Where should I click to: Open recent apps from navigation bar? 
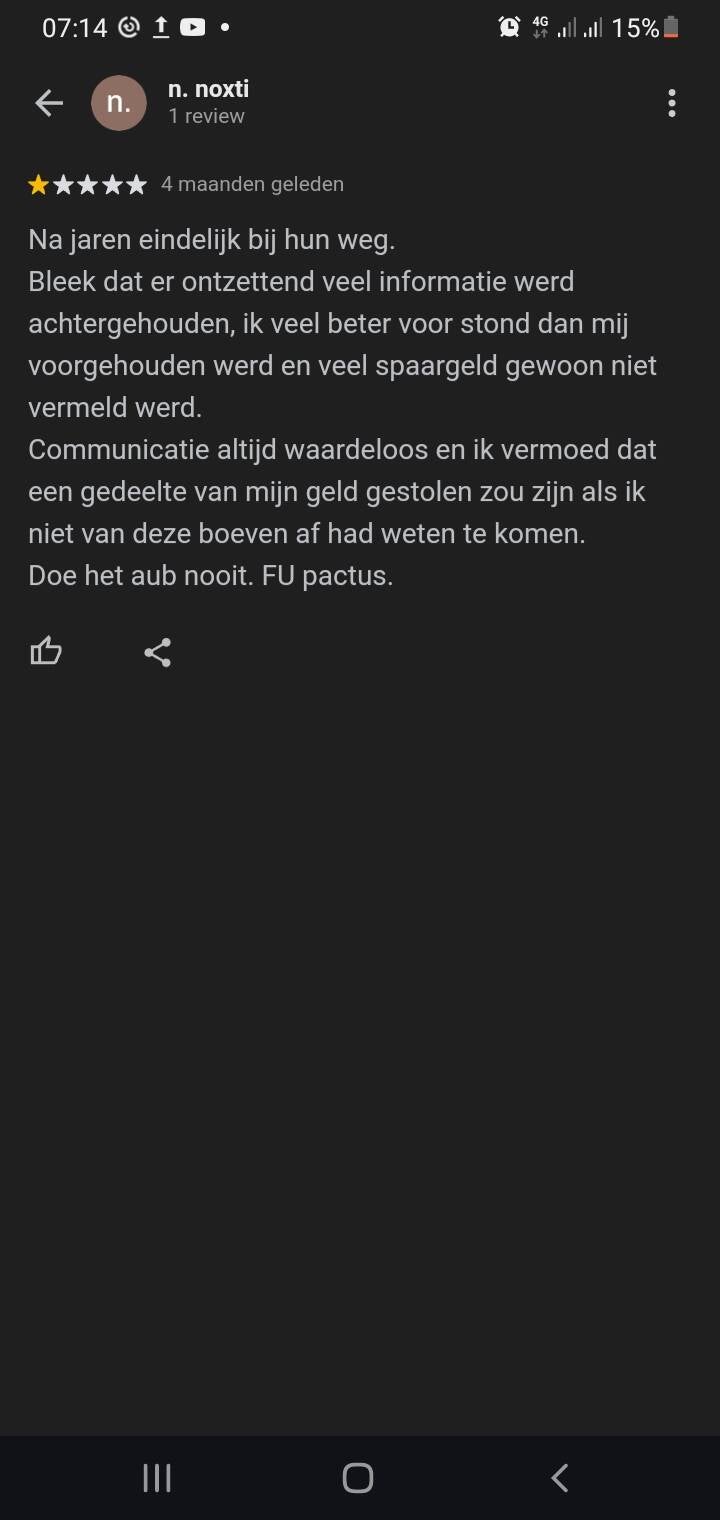(x=157, y=1478)
